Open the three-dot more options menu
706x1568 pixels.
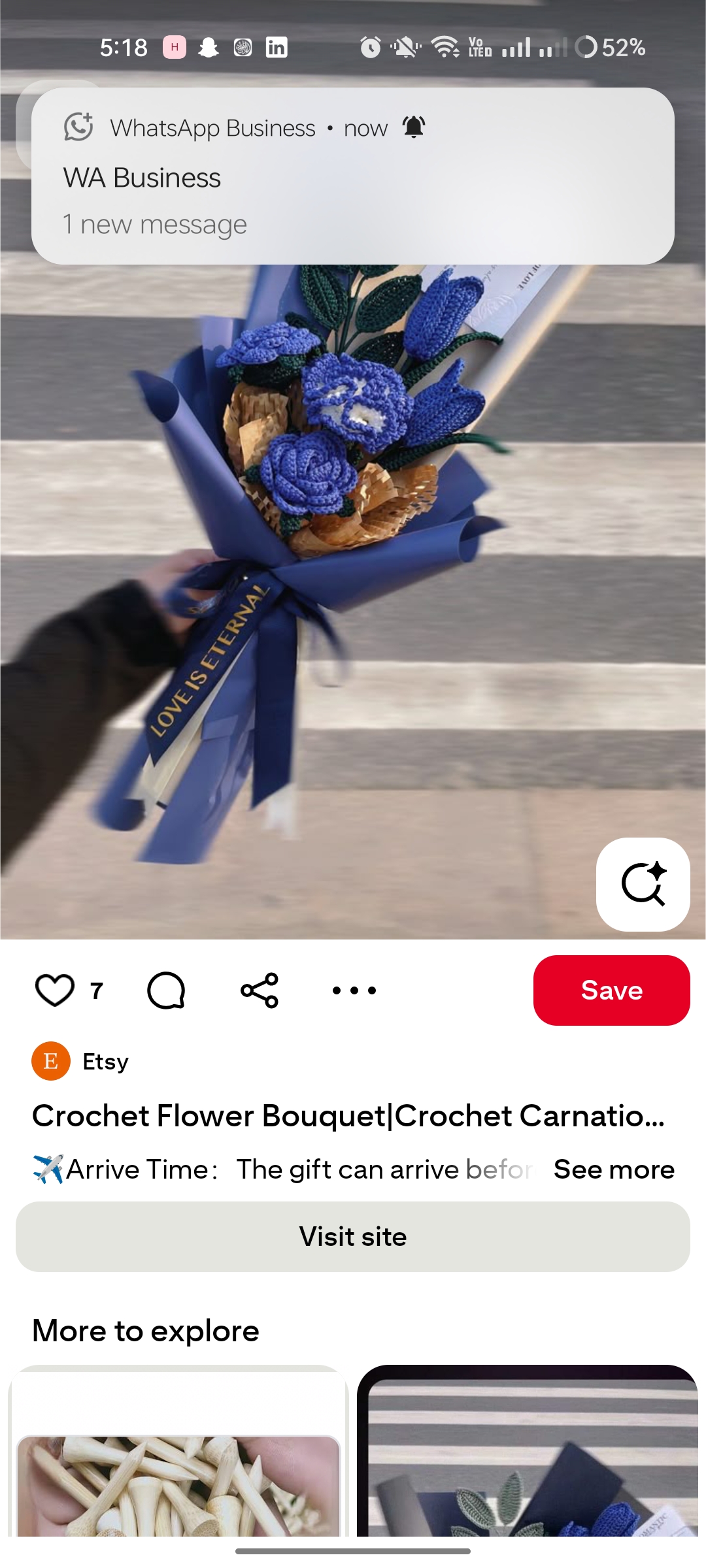[x=354, y=990]
